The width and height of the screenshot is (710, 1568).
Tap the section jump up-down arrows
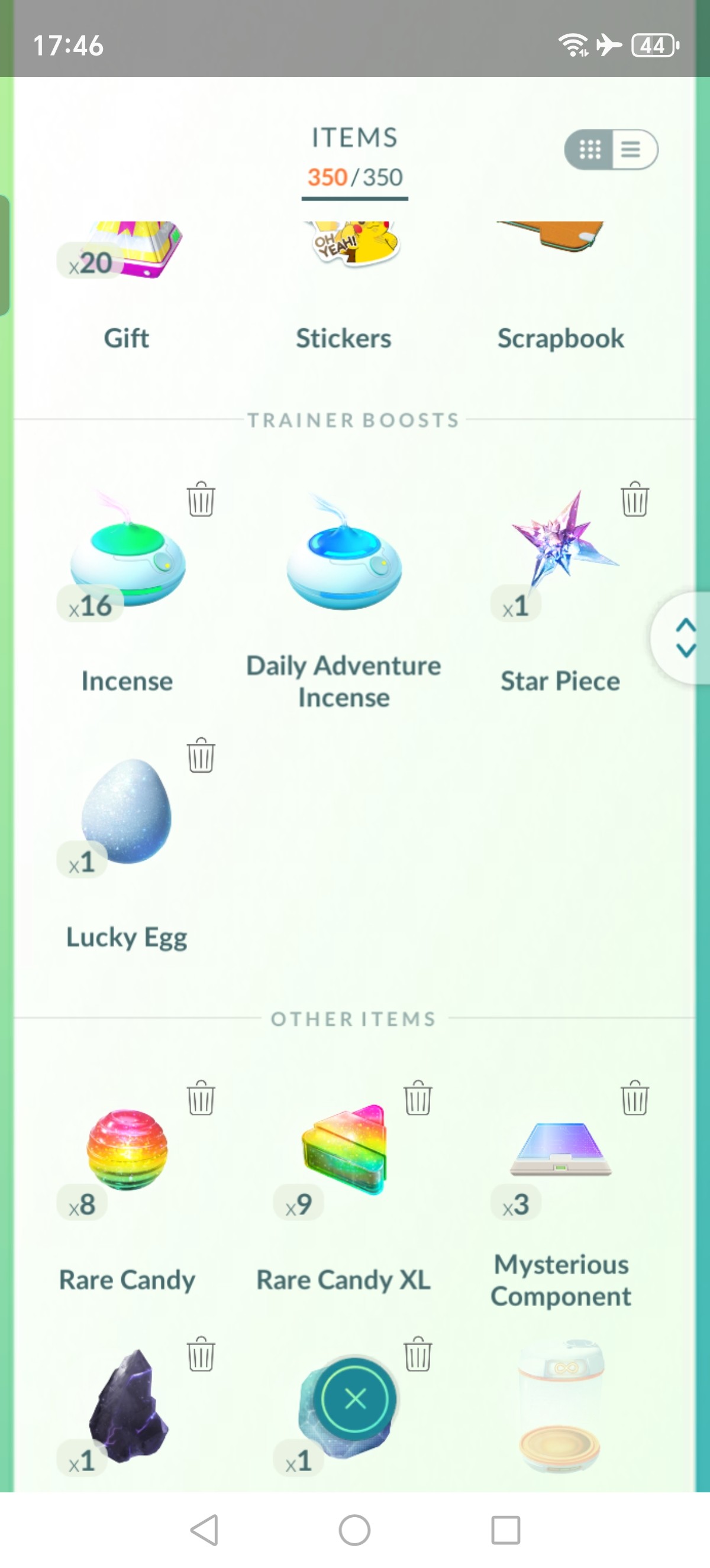686,638
